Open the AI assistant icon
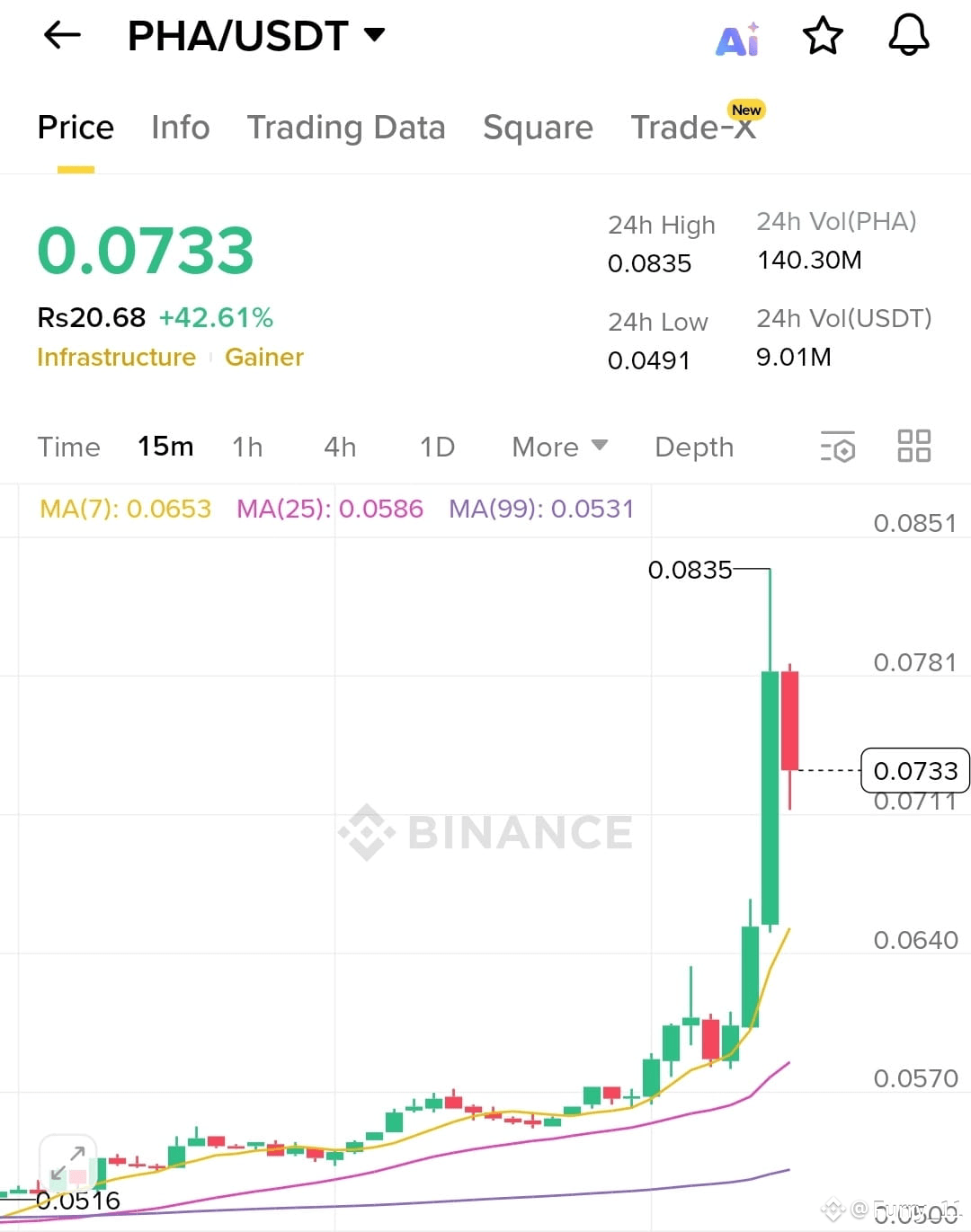This screenshot has width=971, height=1232. (738, 39)
